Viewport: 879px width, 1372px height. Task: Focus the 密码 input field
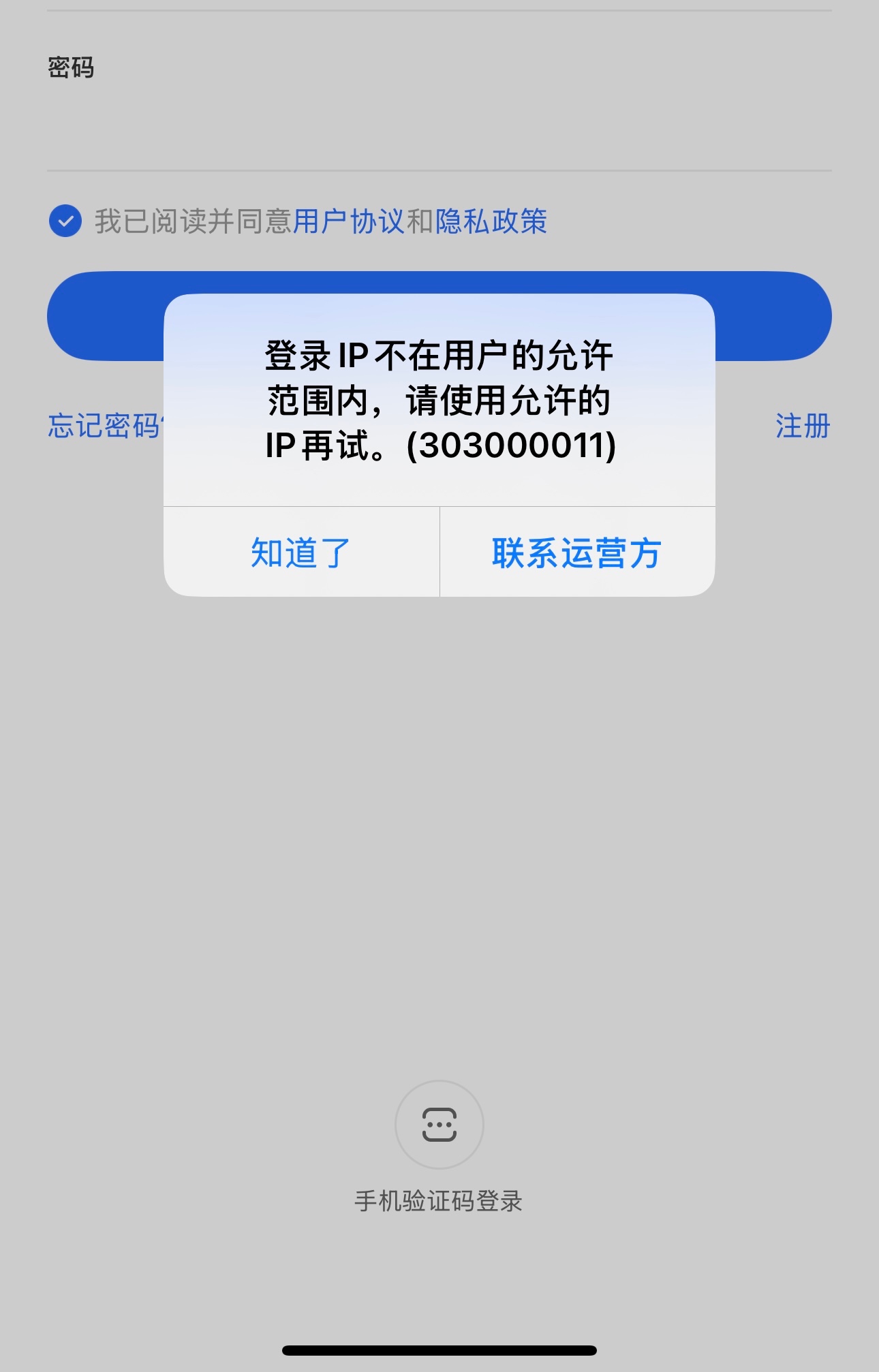pyautogui.click(x=439, y=129)
